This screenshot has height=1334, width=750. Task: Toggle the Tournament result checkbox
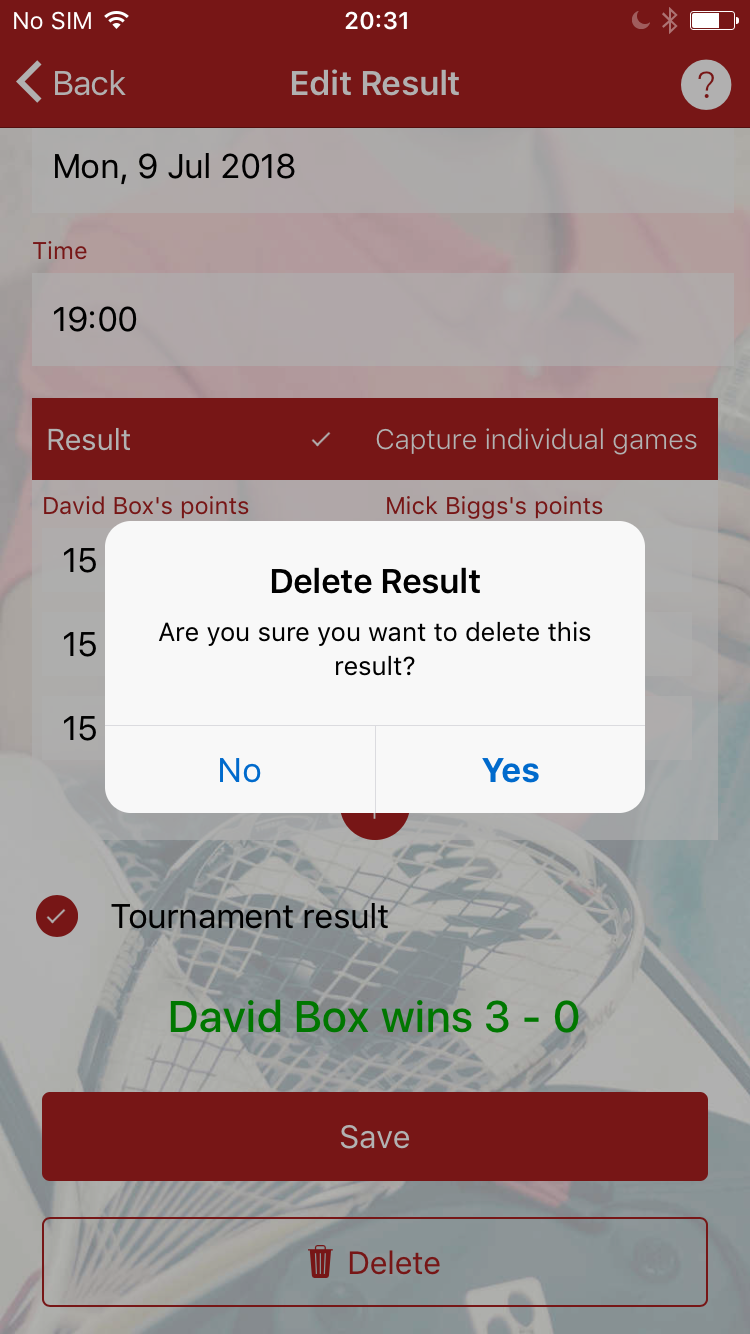click(57, 916)
